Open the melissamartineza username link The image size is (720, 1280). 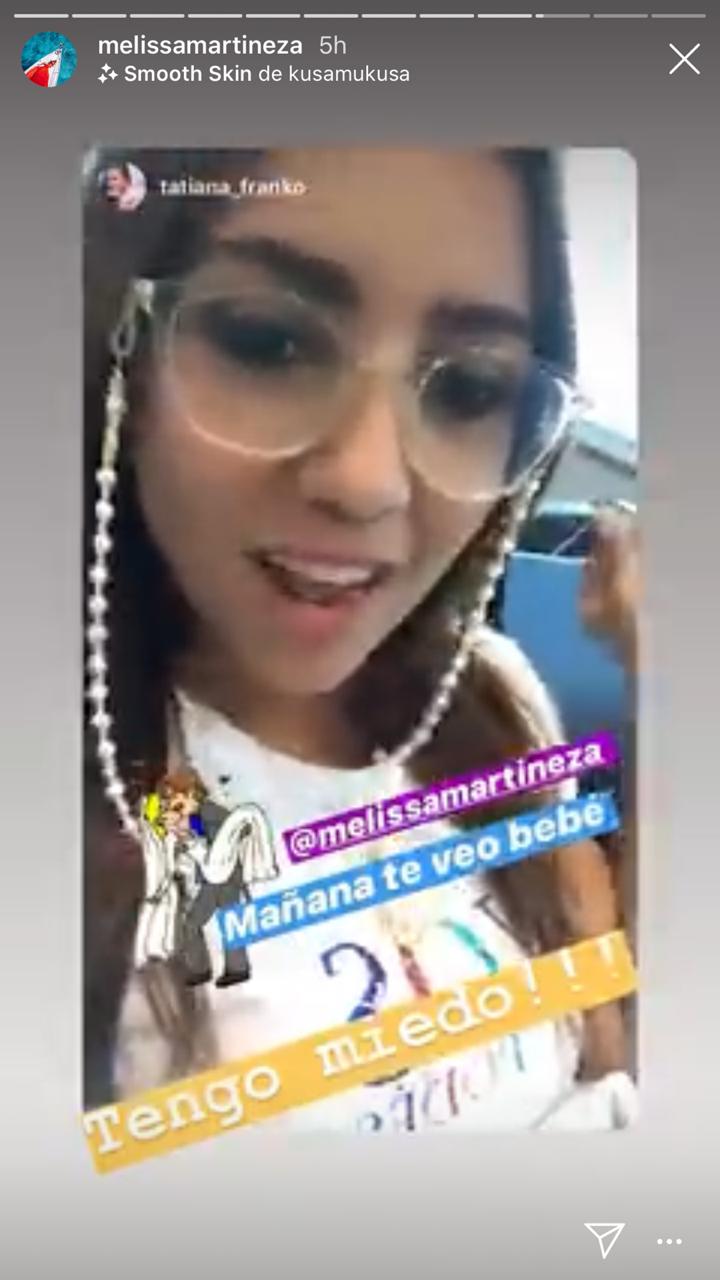(x=200, y=45)
